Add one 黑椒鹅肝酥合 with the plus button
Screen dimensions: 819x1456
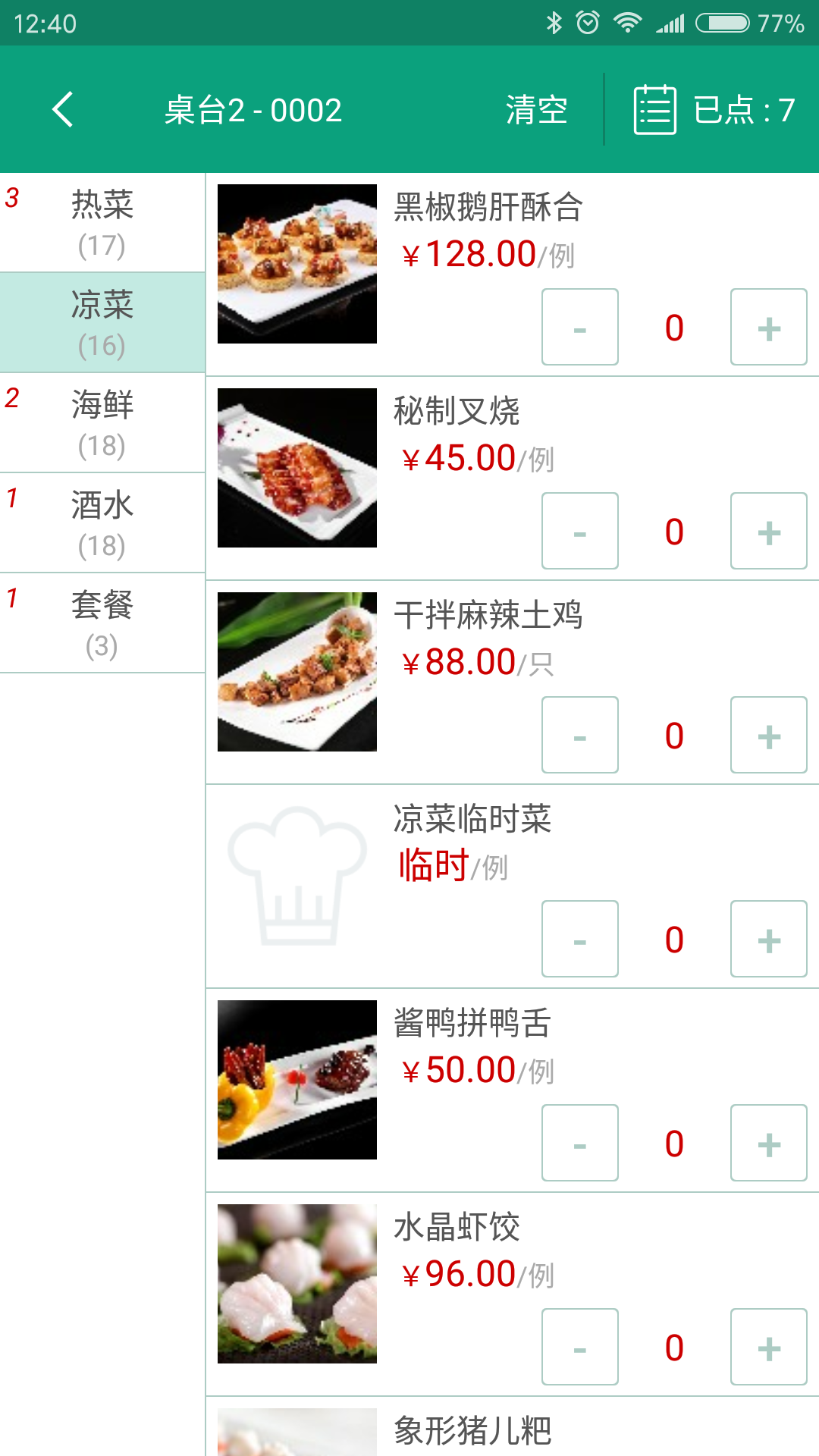pos(768,327)
